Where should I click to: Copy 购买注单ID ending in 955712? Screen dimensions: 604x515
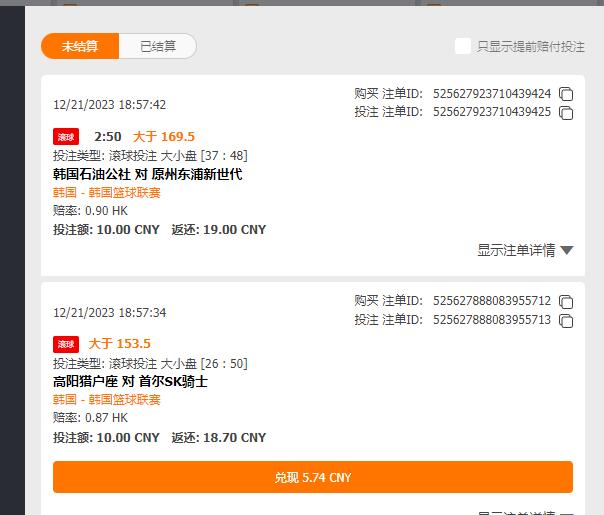point(566,301)
